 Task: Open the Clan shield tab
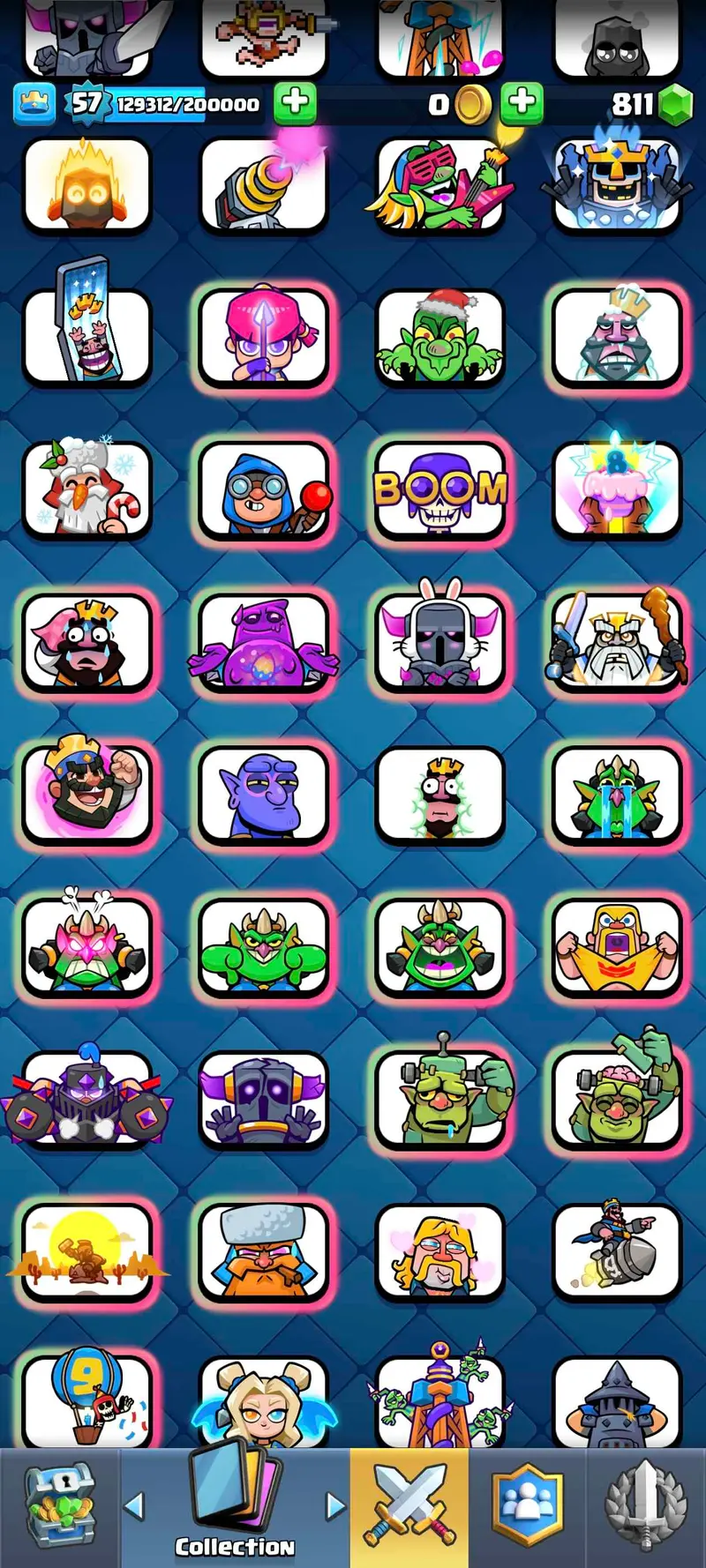(527, 1506)
